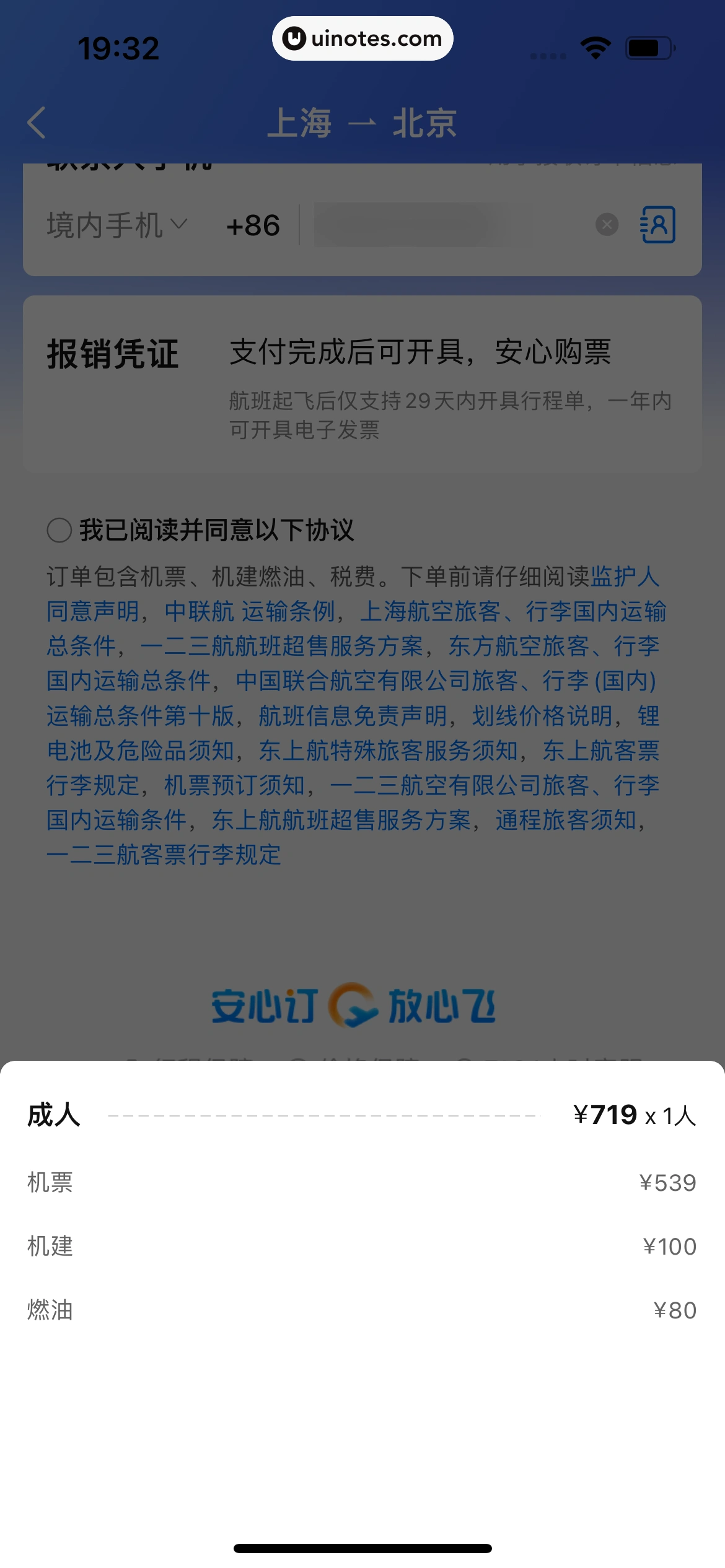Clear the phone number field

click(607, 224)
